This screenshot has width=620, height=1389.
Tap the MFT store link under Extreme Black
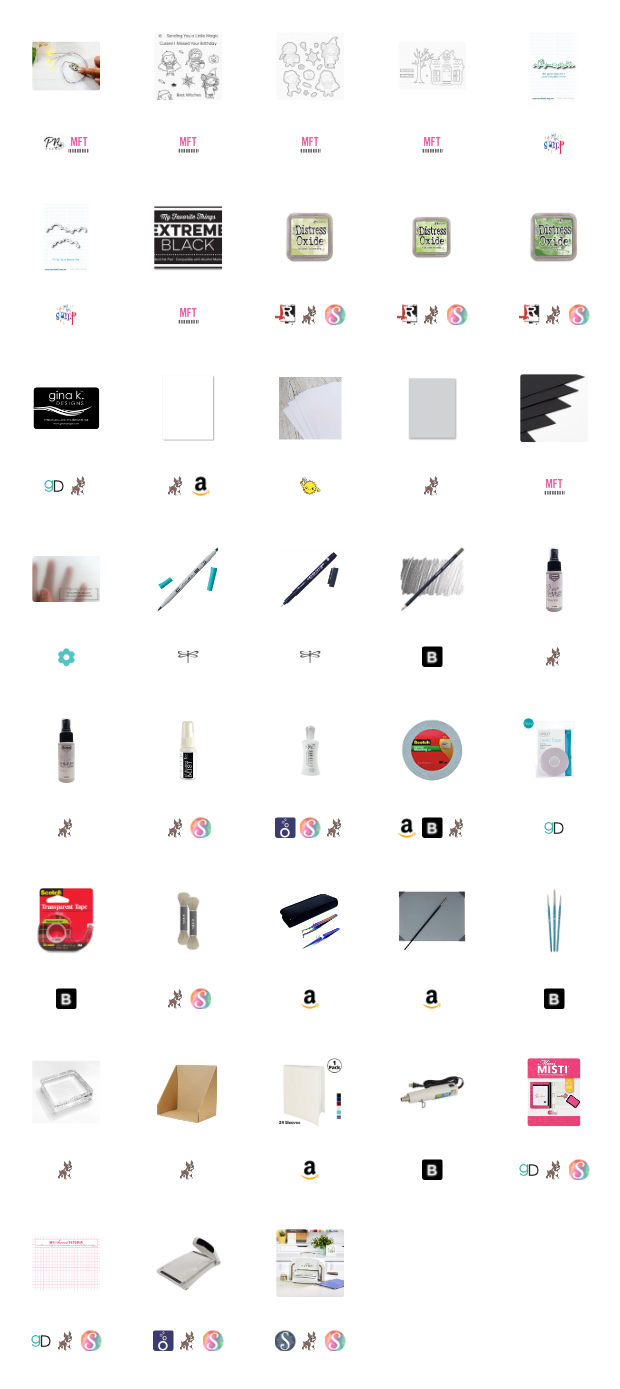(x=188, y=315)
